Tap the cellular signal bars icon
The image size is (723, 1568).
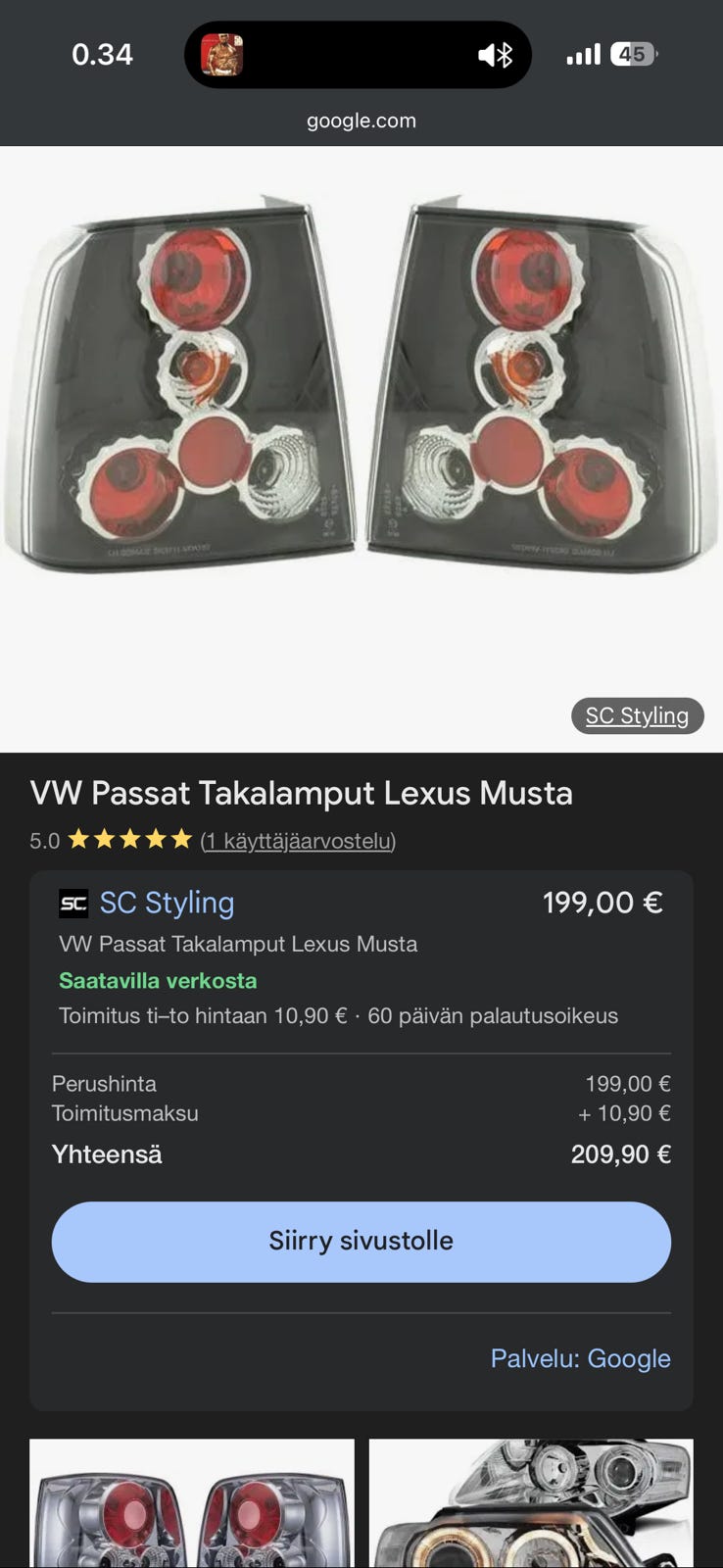(585, 55)
